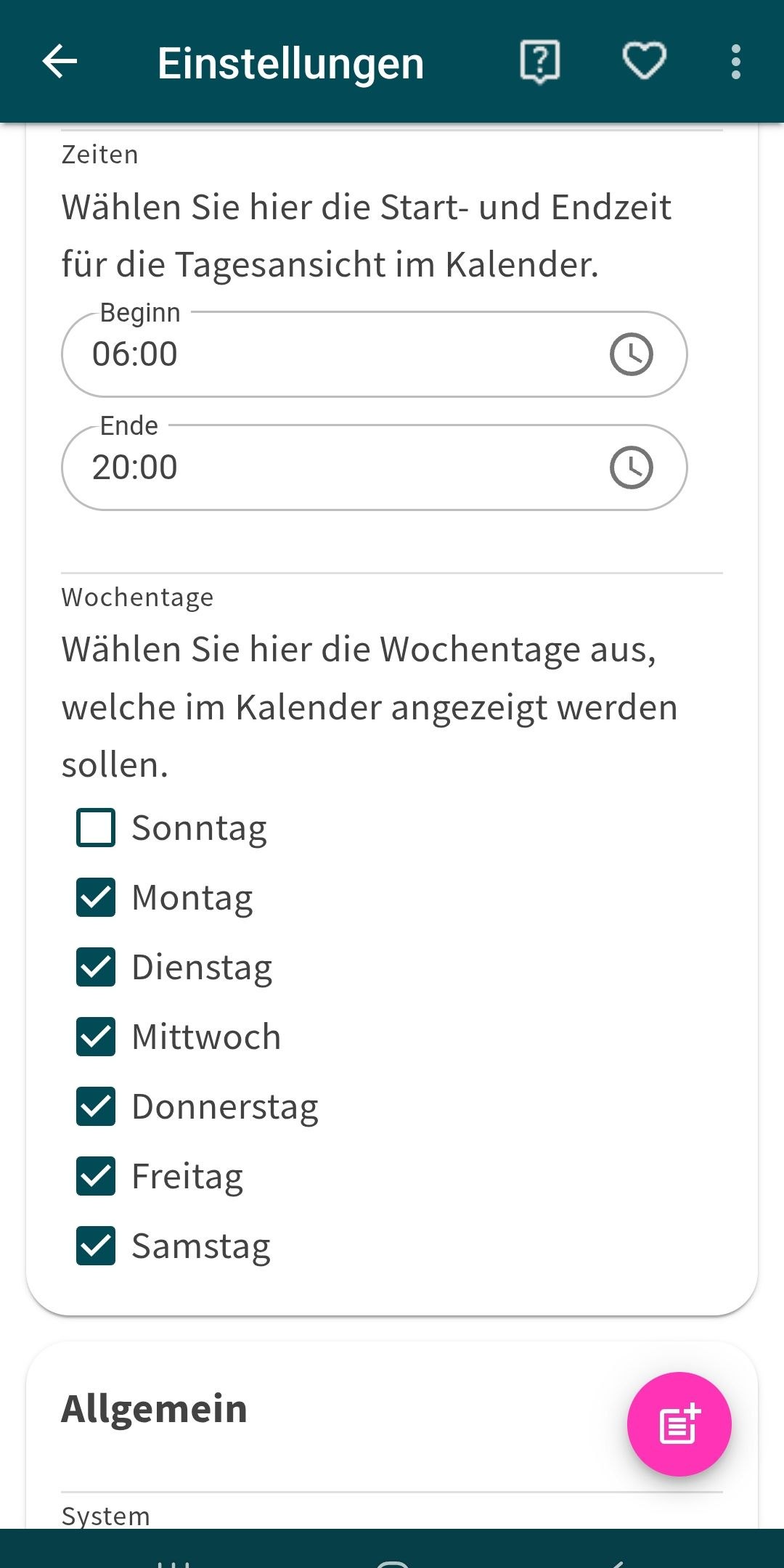Toggle the Donnerstag checkbox

96,1106
